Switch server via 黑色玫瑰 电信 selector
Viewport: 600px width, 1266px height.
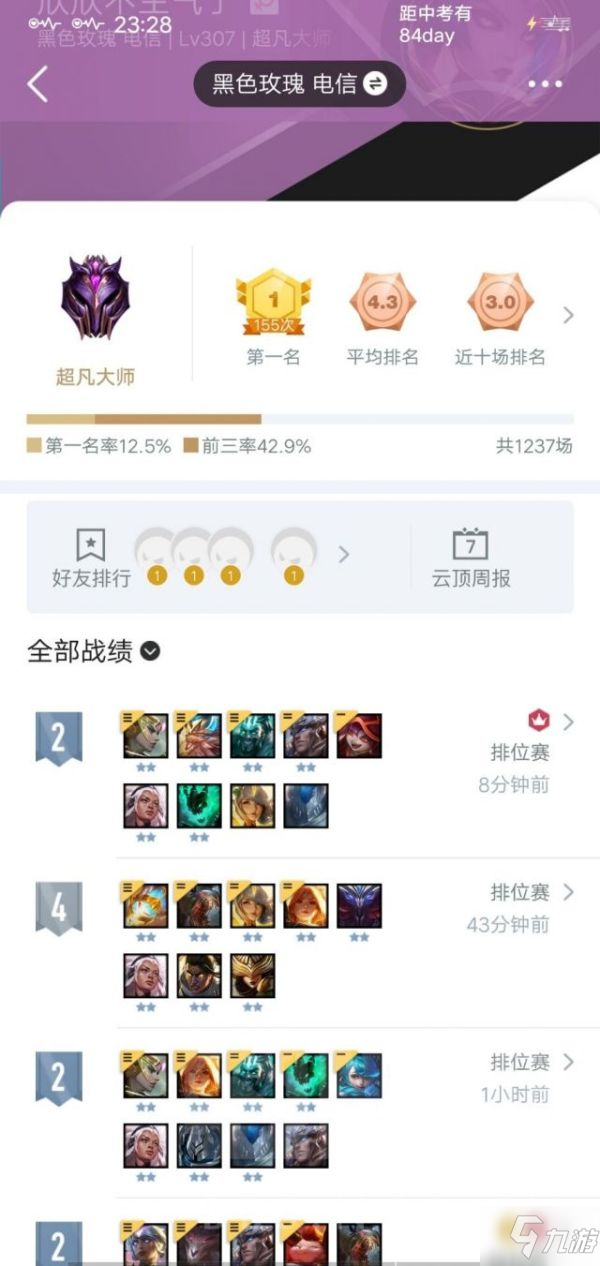[299, 84]
